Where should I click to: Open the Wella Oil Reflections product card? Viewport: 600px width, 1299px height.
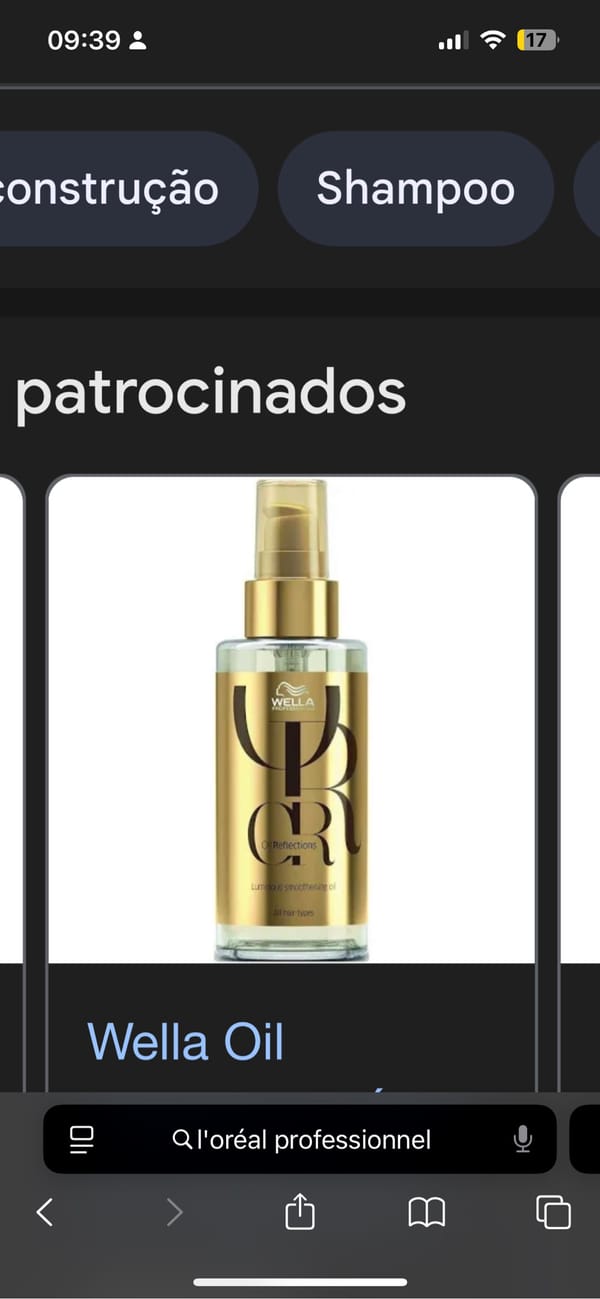(291, 720)
